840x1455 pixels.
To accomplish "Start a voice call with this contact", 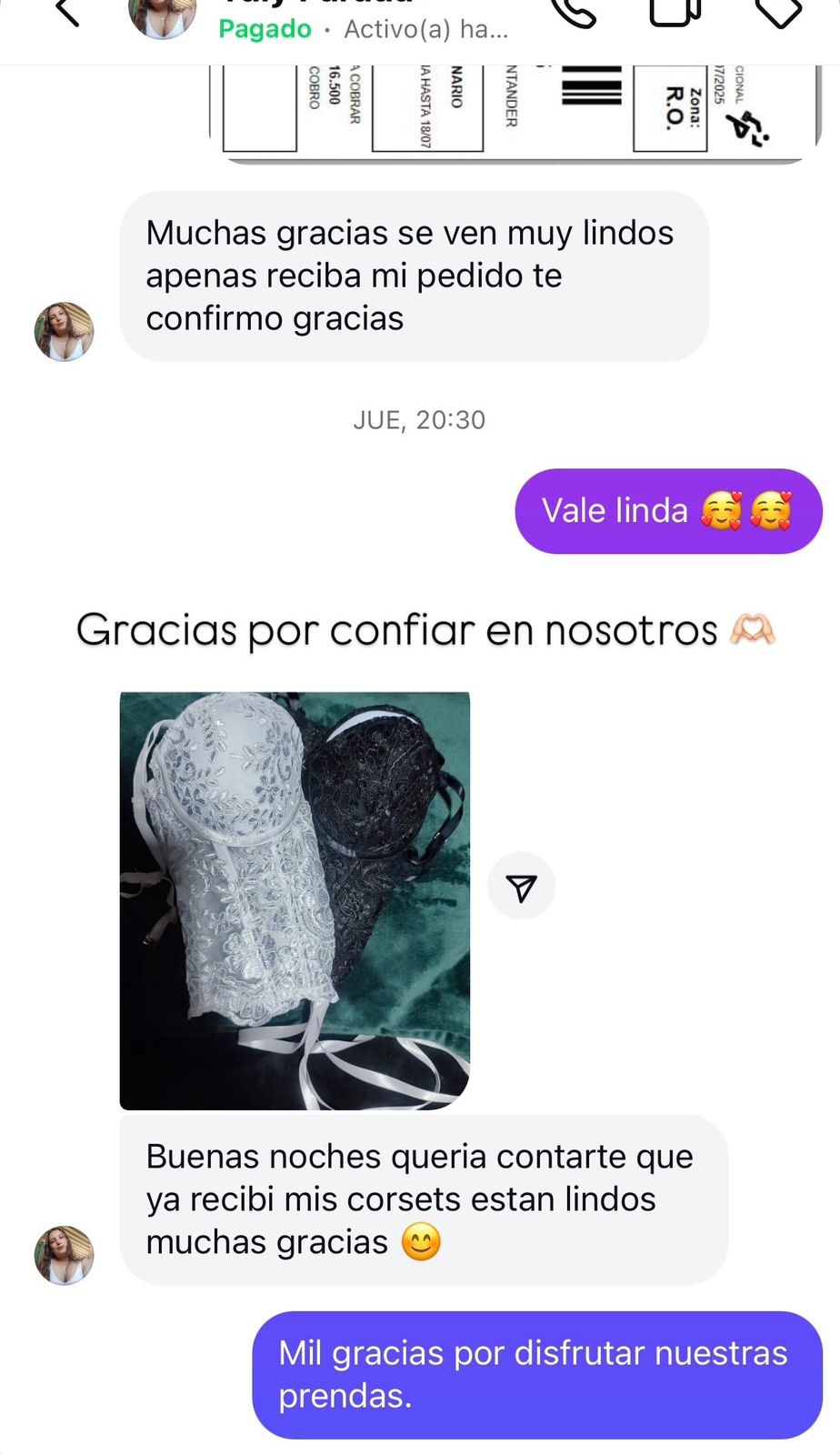I will pos(575,11).
